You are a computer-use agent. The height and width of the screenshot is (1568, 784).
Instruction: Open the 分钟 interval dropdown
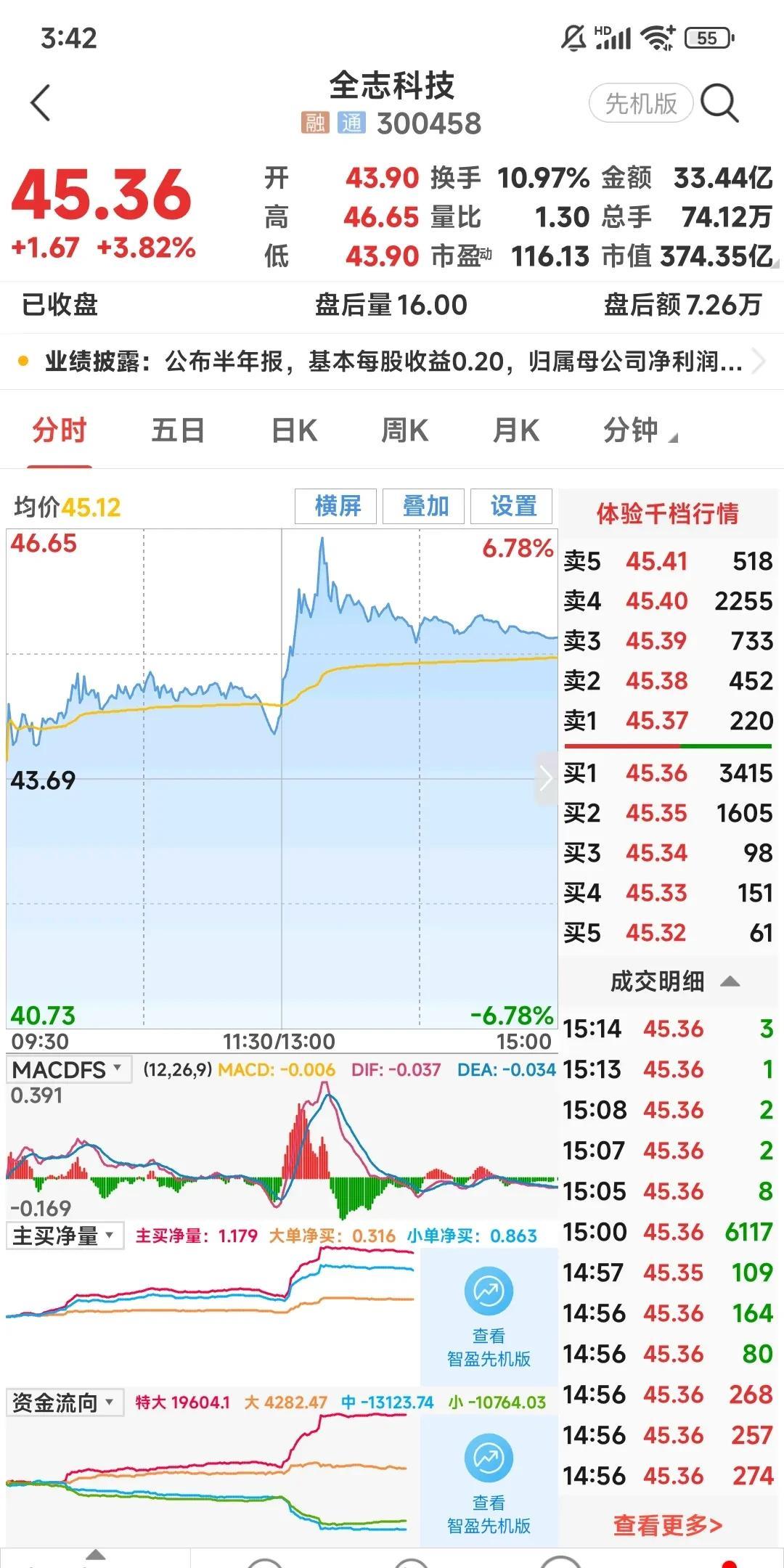[x=639, y=430]
